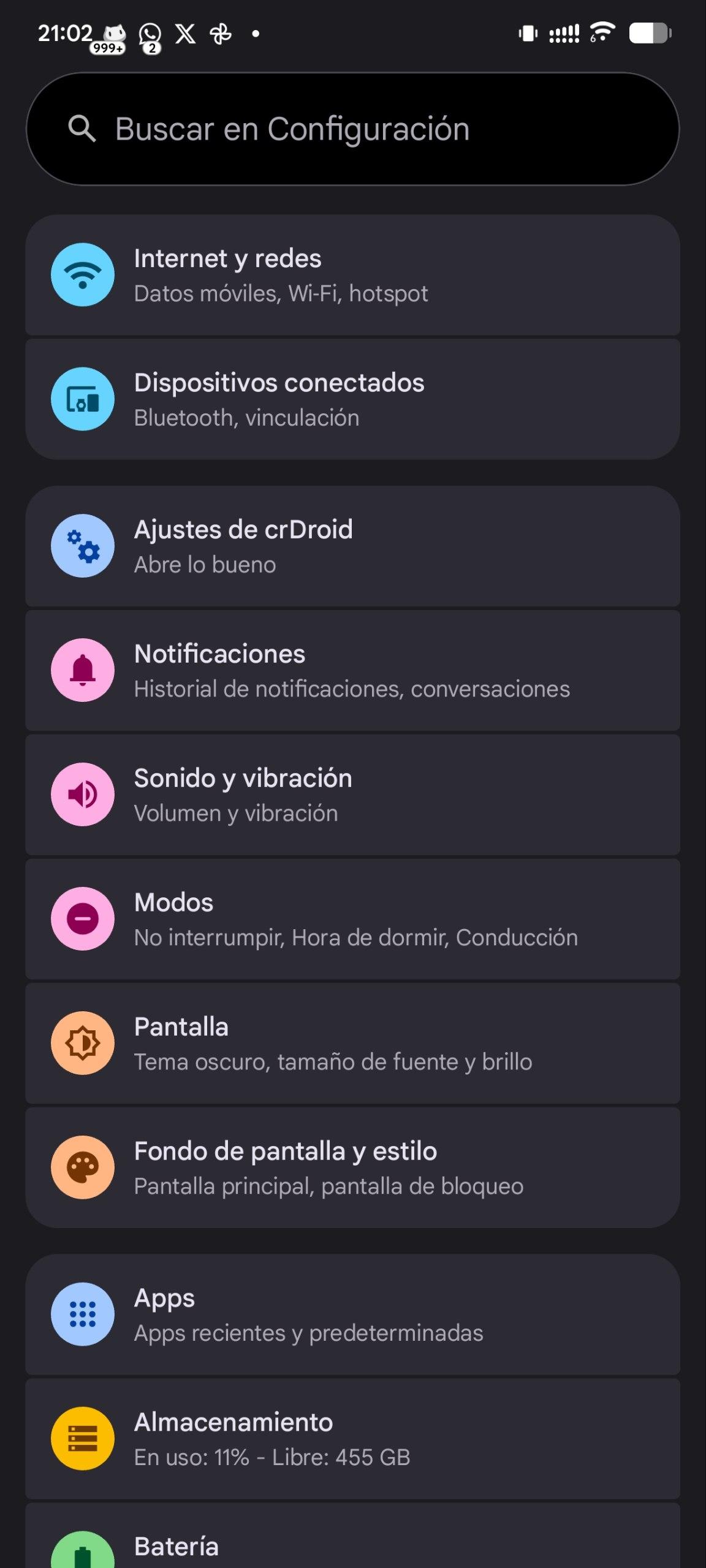The height and width of the screenshot is (1568, 706).
Task: Open Ajustes de crDroid
Action: 353,546
